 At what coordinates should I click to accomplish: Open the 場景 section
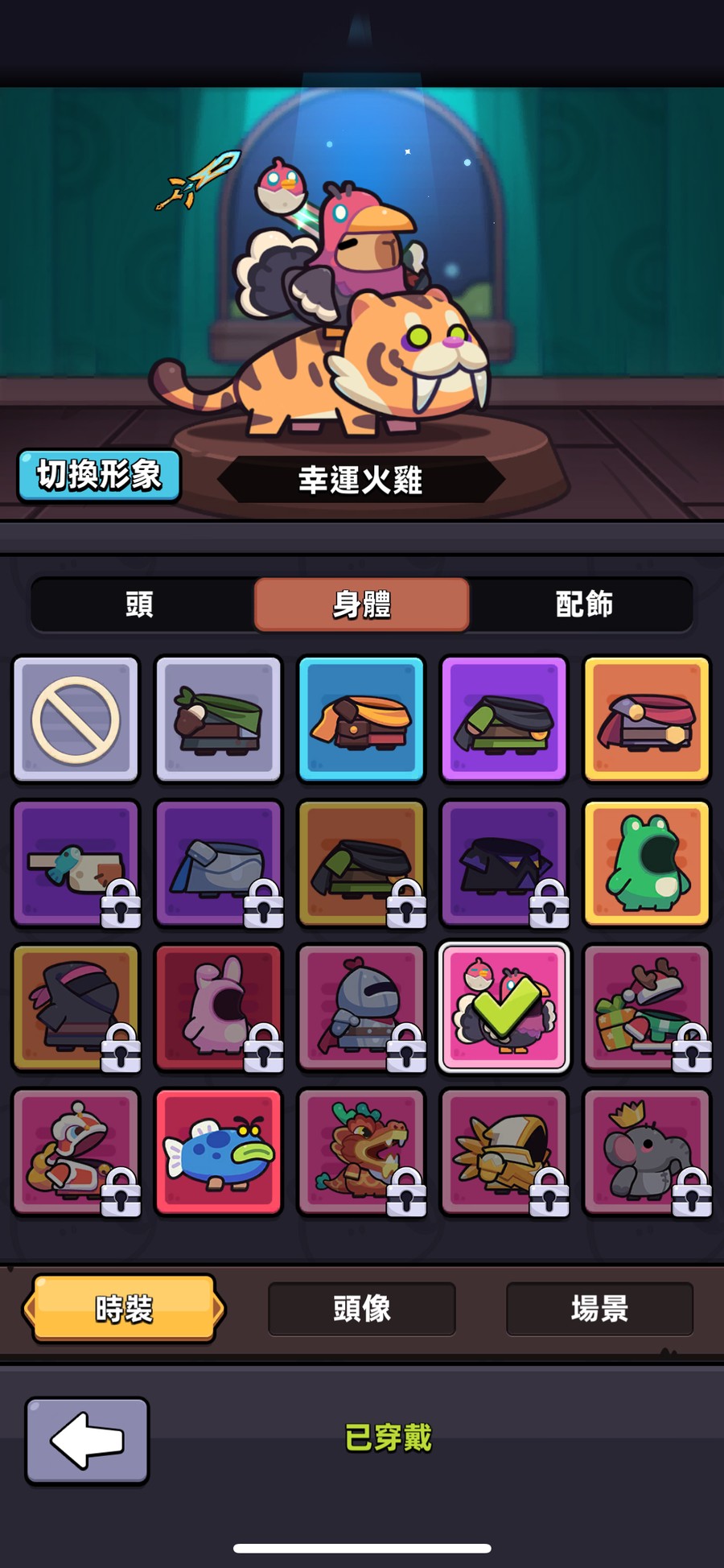pos(599,1309)
